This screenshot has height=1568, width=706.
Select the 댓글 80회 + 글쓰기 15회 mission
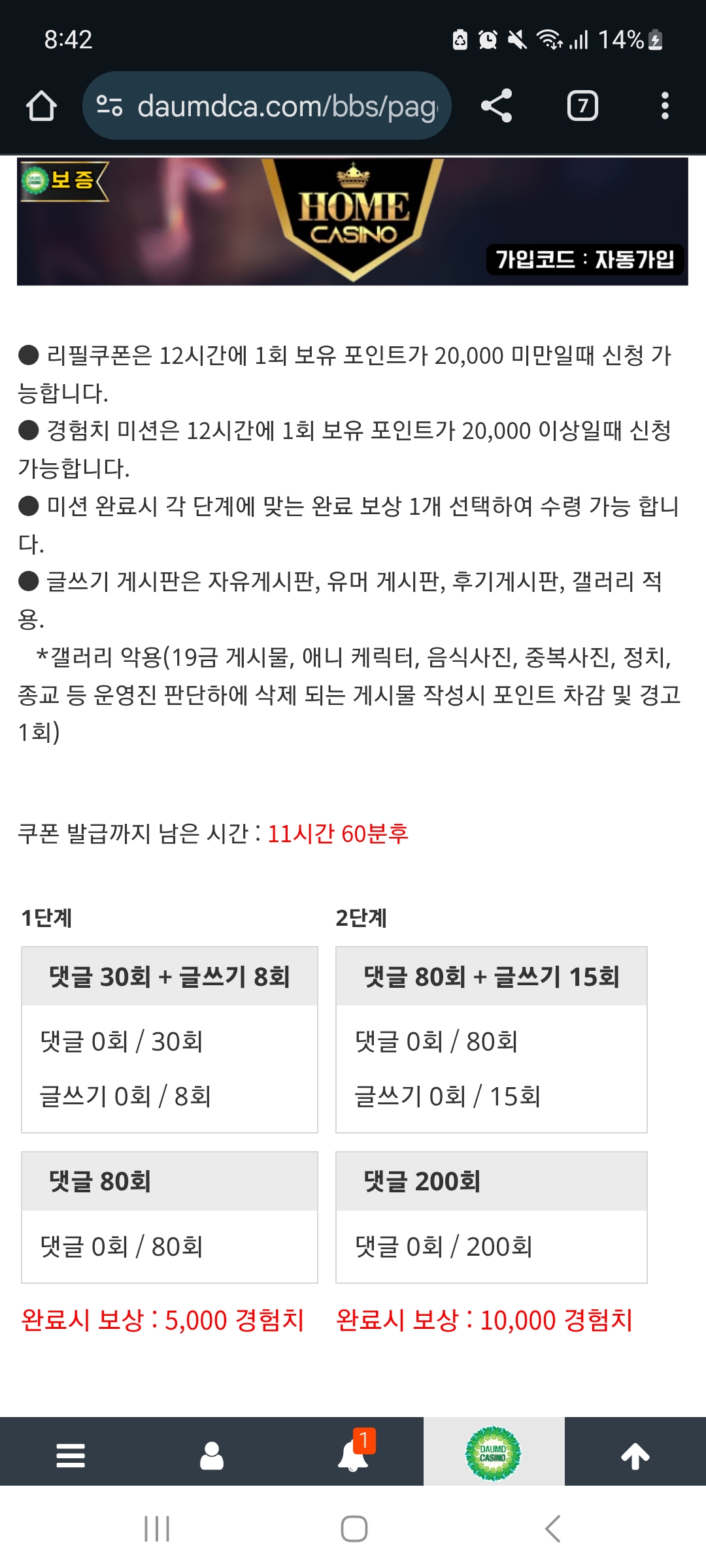pyautogui.click(x=491, y=1039)
